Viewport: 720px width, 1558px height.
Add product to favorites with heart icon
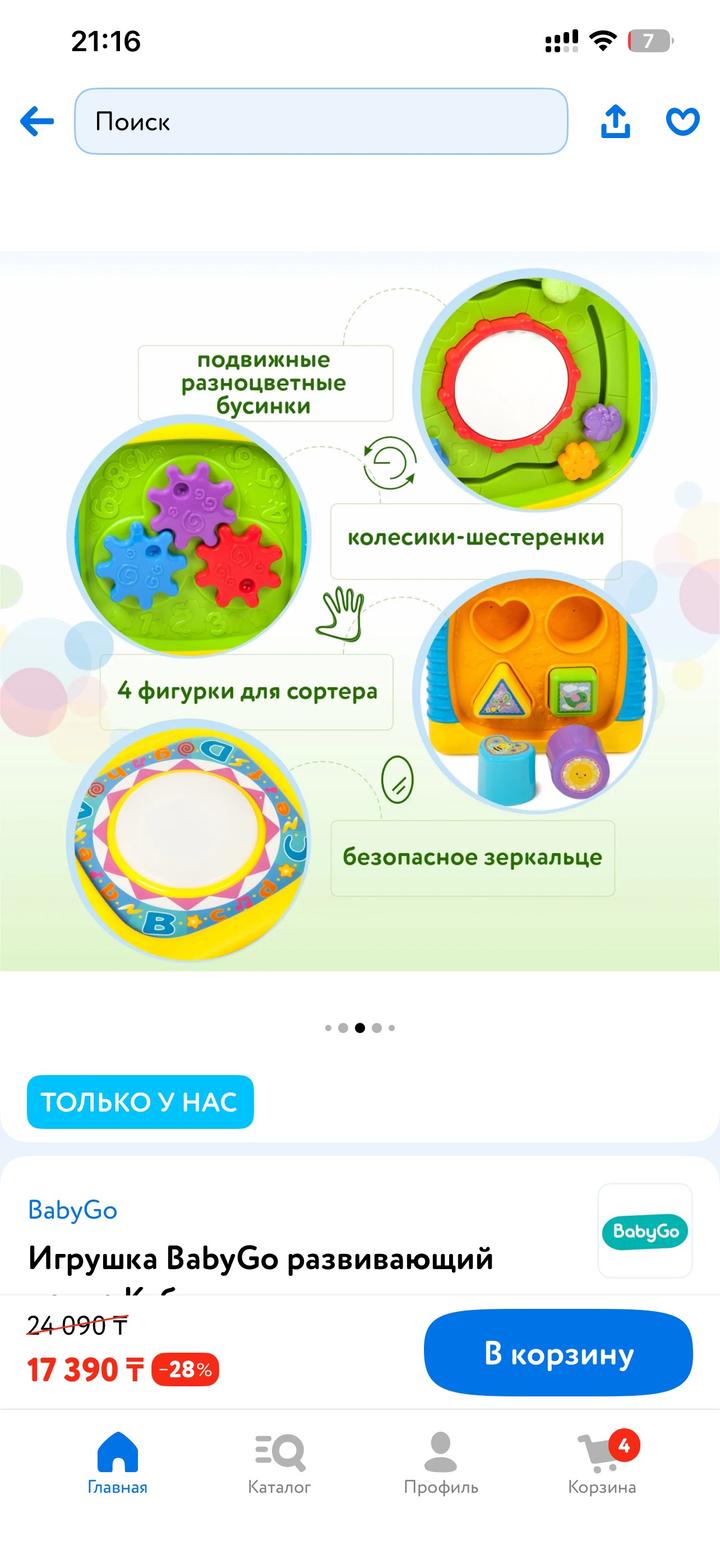[683, 122]
